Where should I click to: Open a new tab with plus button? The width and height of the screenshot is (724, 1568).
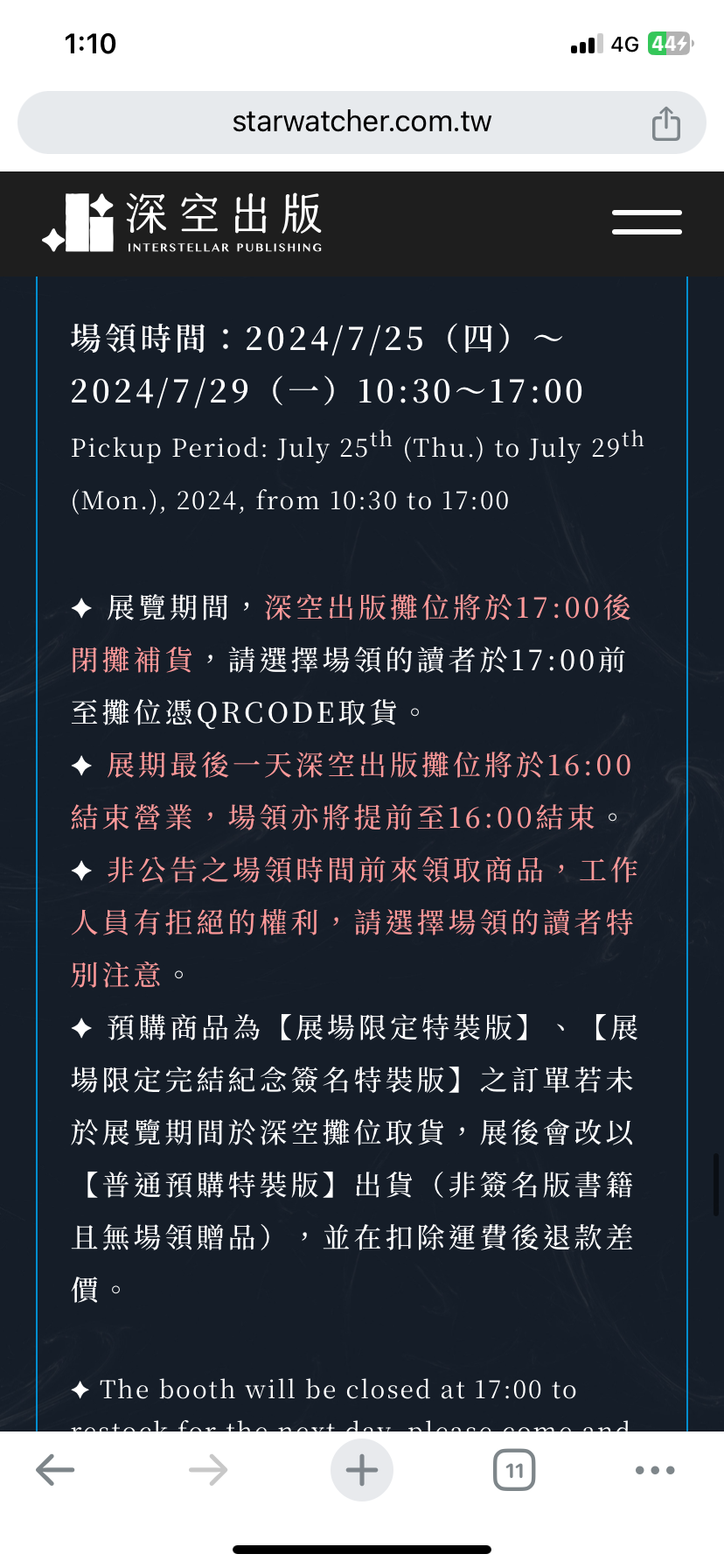click(x=362, y=1470)
